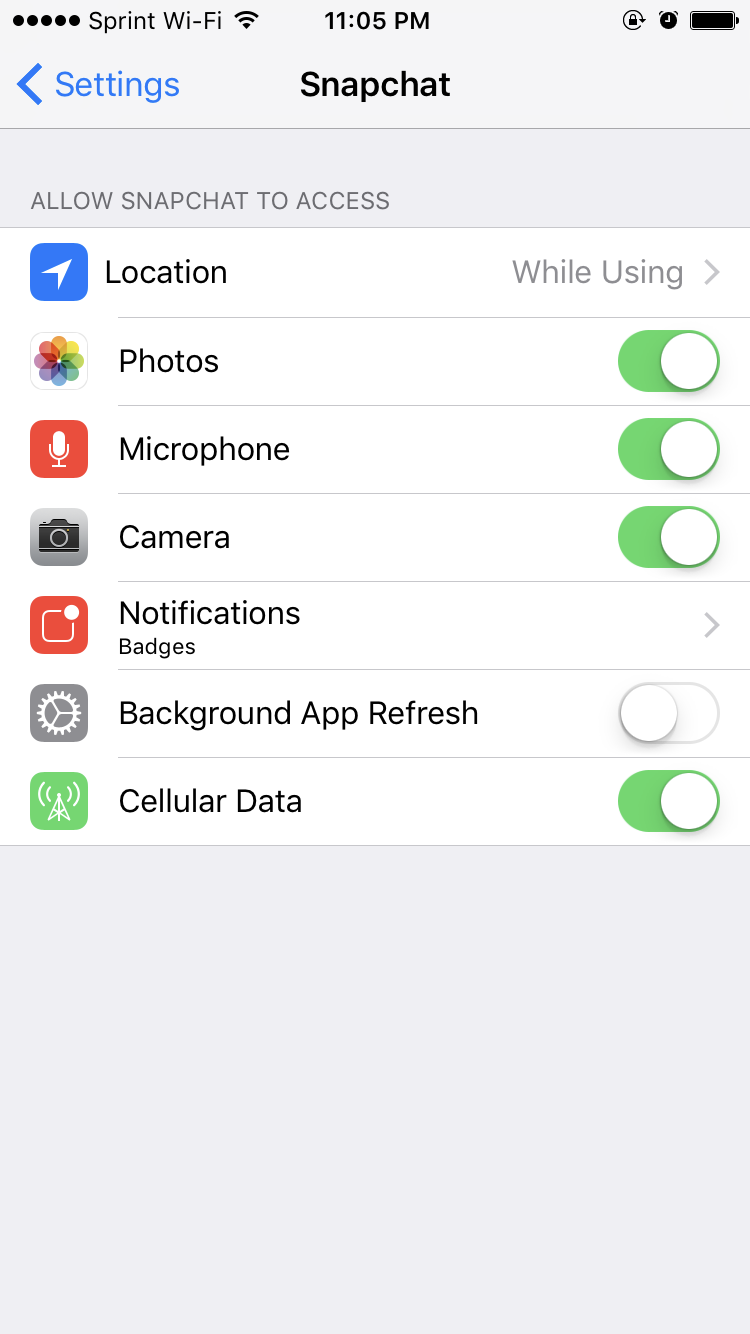
Task: Open Notifications settings
Action: point(375,625)
